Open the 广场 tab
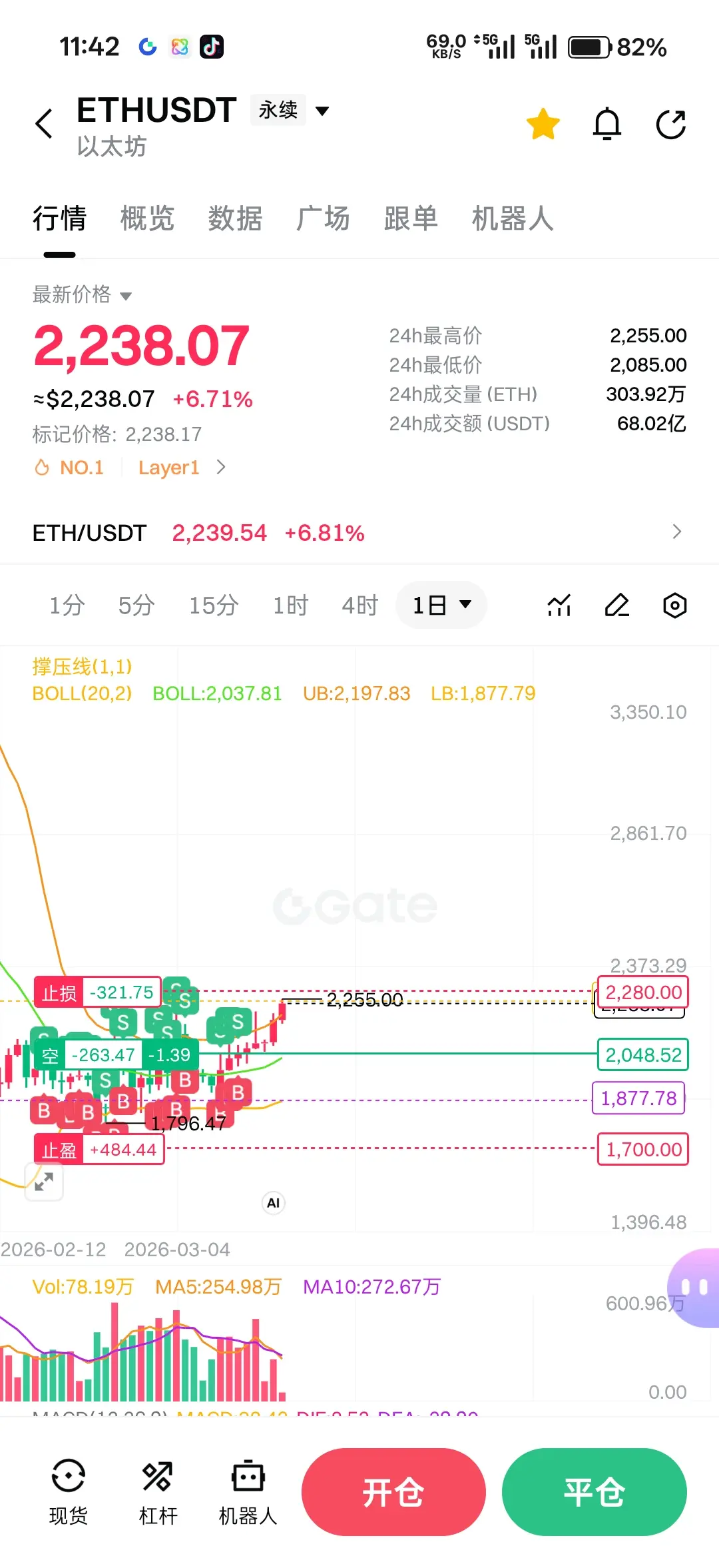This screenshot has width=719, height=1568. tap(323, 218)
